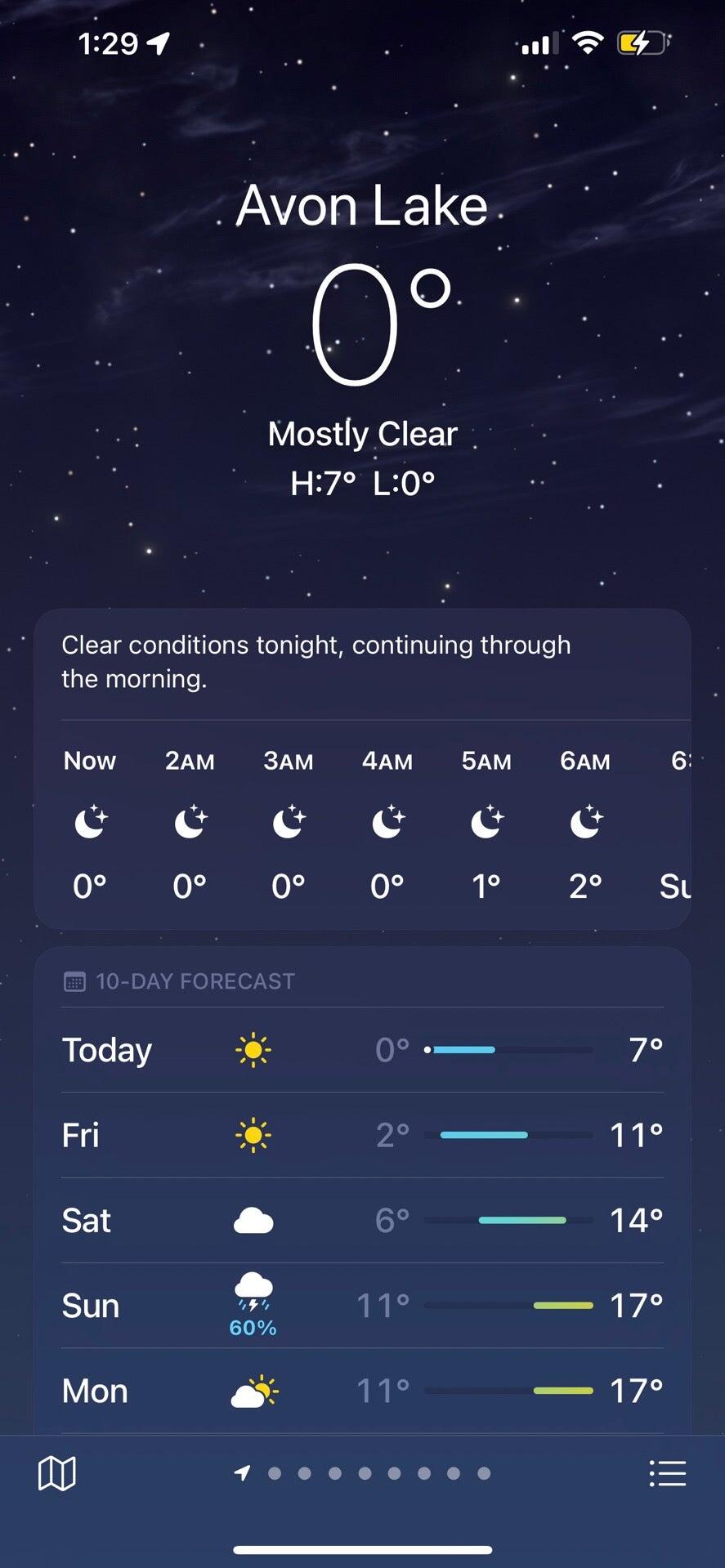Viewport: 725px width, 1568px height.
Task: Open the saved locations list
Action: pos(667,1473)
